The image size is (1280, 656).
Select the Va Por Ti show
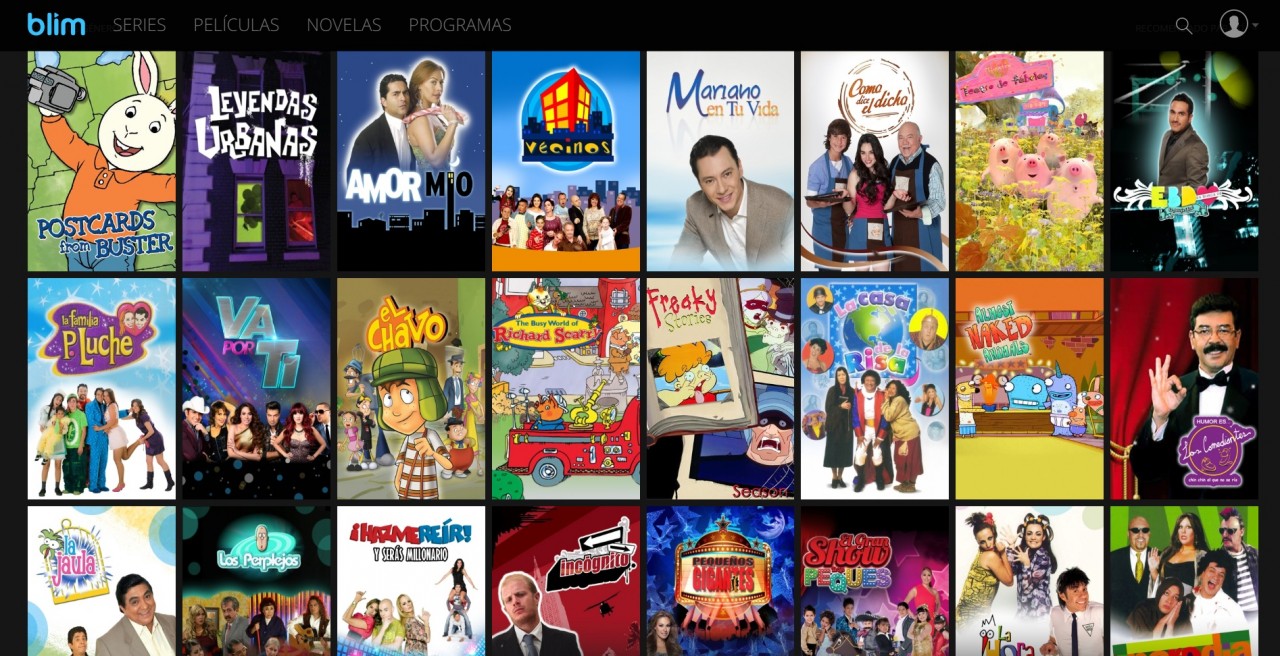coord(256,388)
